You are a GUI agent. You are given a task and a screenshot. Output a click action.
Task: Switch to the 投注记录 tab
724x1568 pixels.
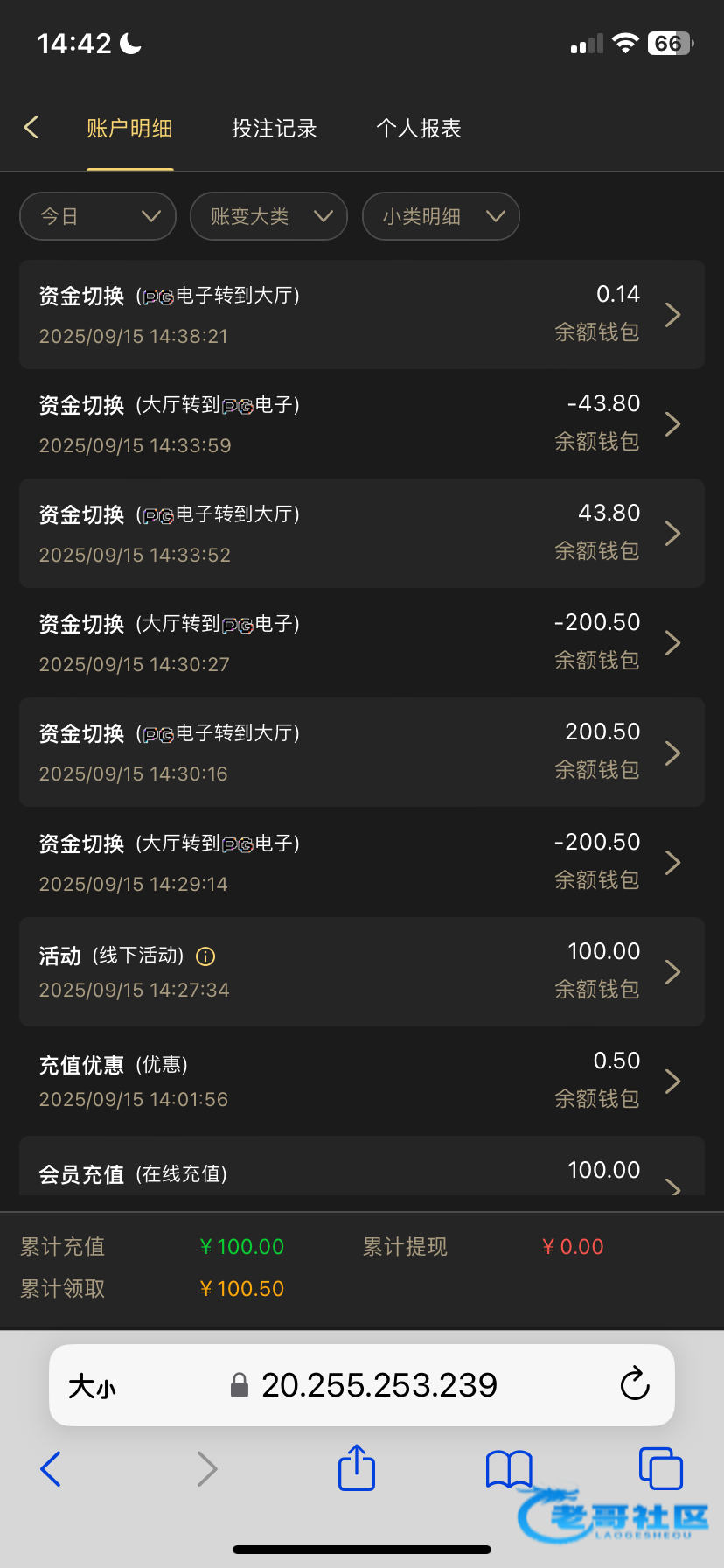click(x=274, y=129)
